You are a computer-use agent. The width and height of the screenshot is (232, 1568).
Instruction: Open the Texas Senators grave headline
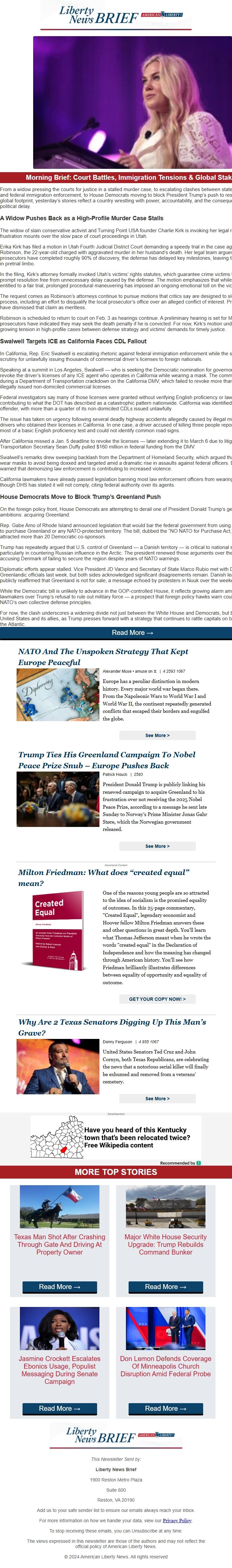pos(111,1028)
